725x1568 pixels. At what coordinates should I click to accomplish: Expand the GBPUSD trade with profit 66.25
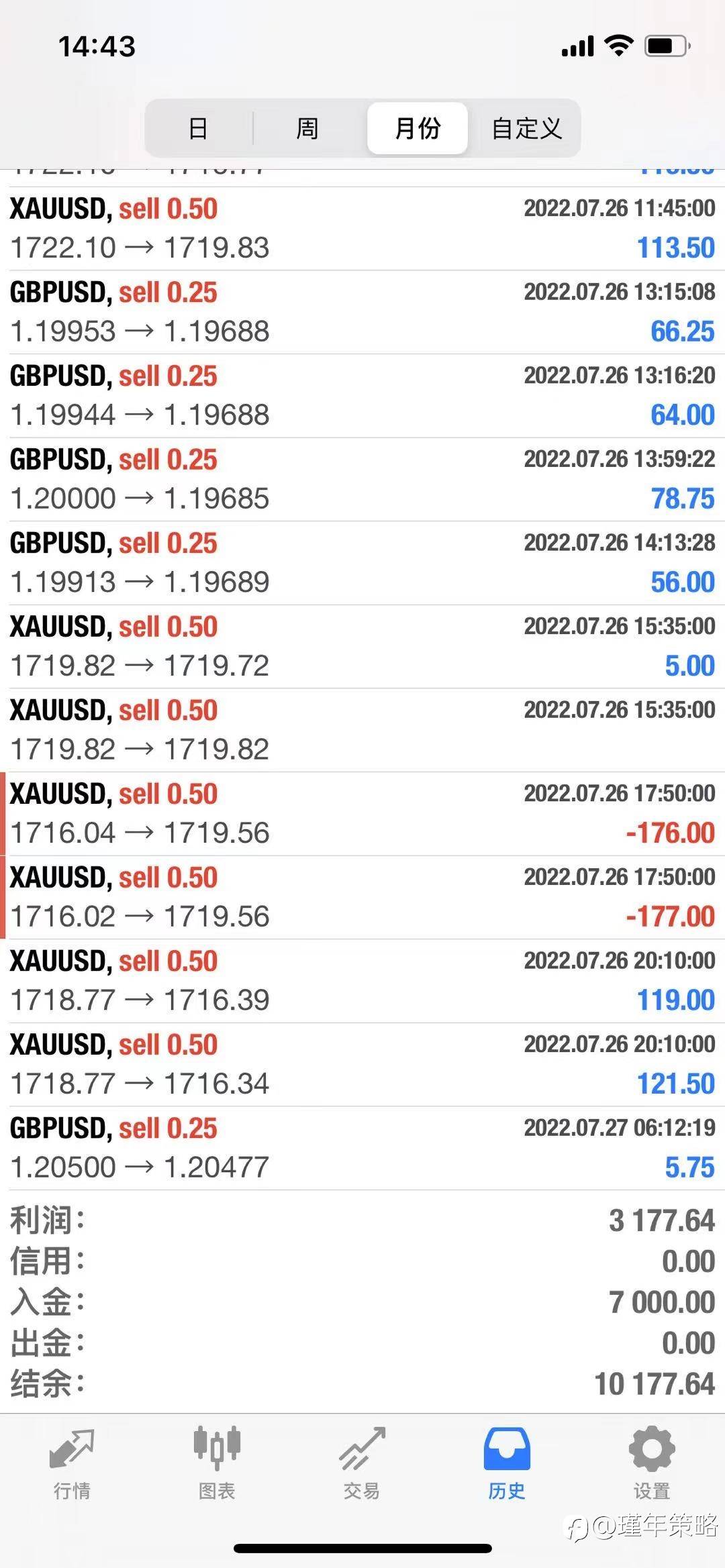362,313
